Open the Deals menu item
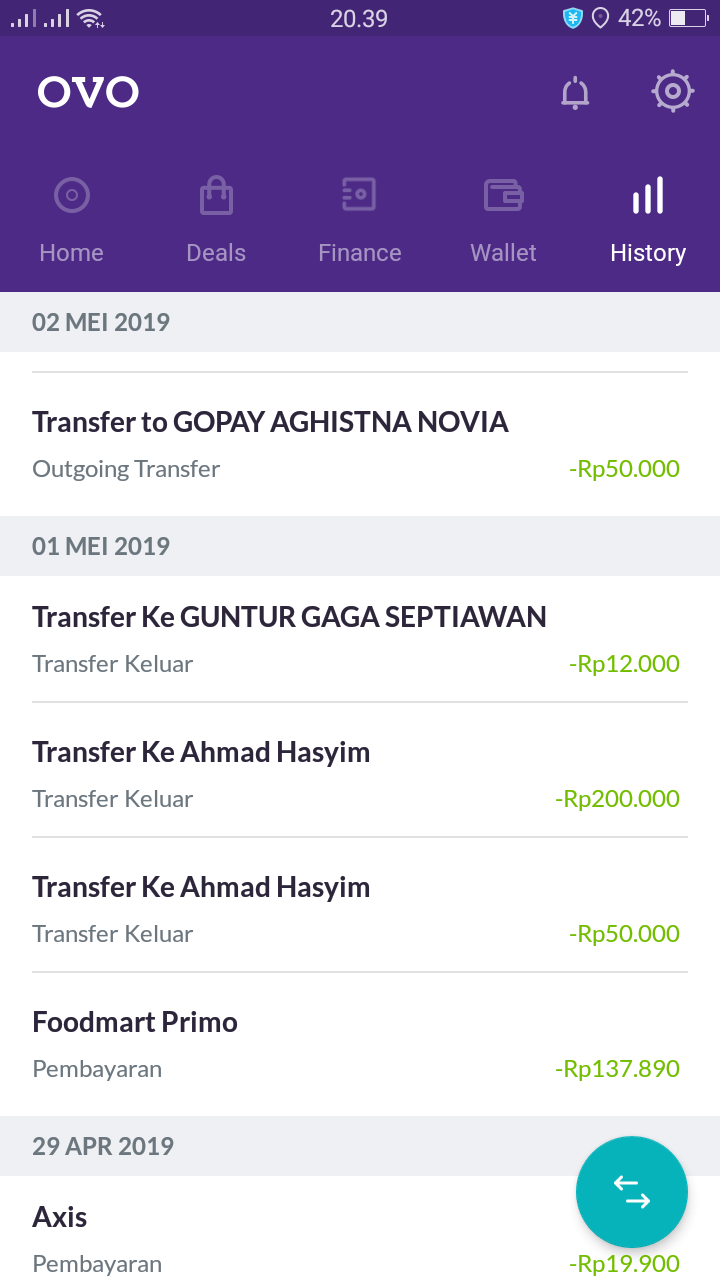This screenshot has height=1280, width=720. coord(215,220)
